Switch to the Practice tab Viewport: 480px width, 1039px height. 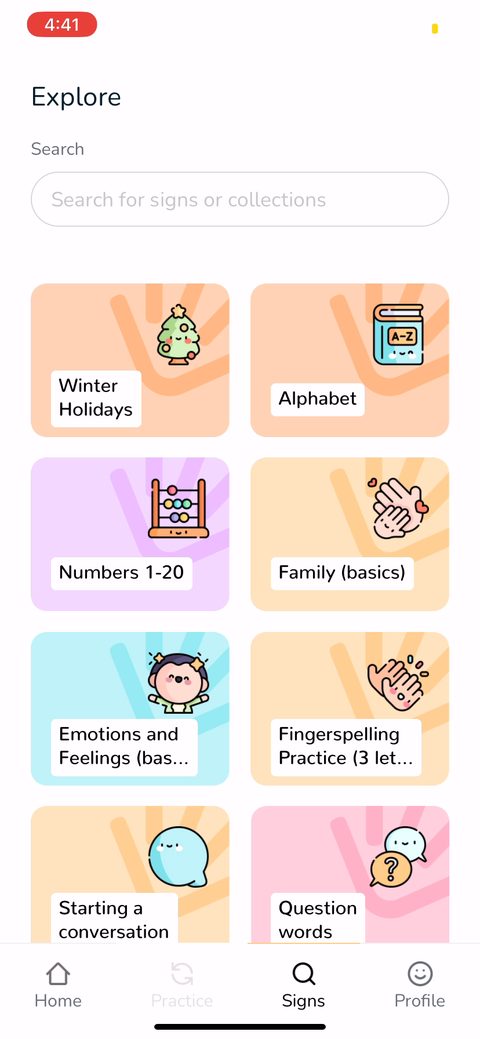click(x=182, y=985)
